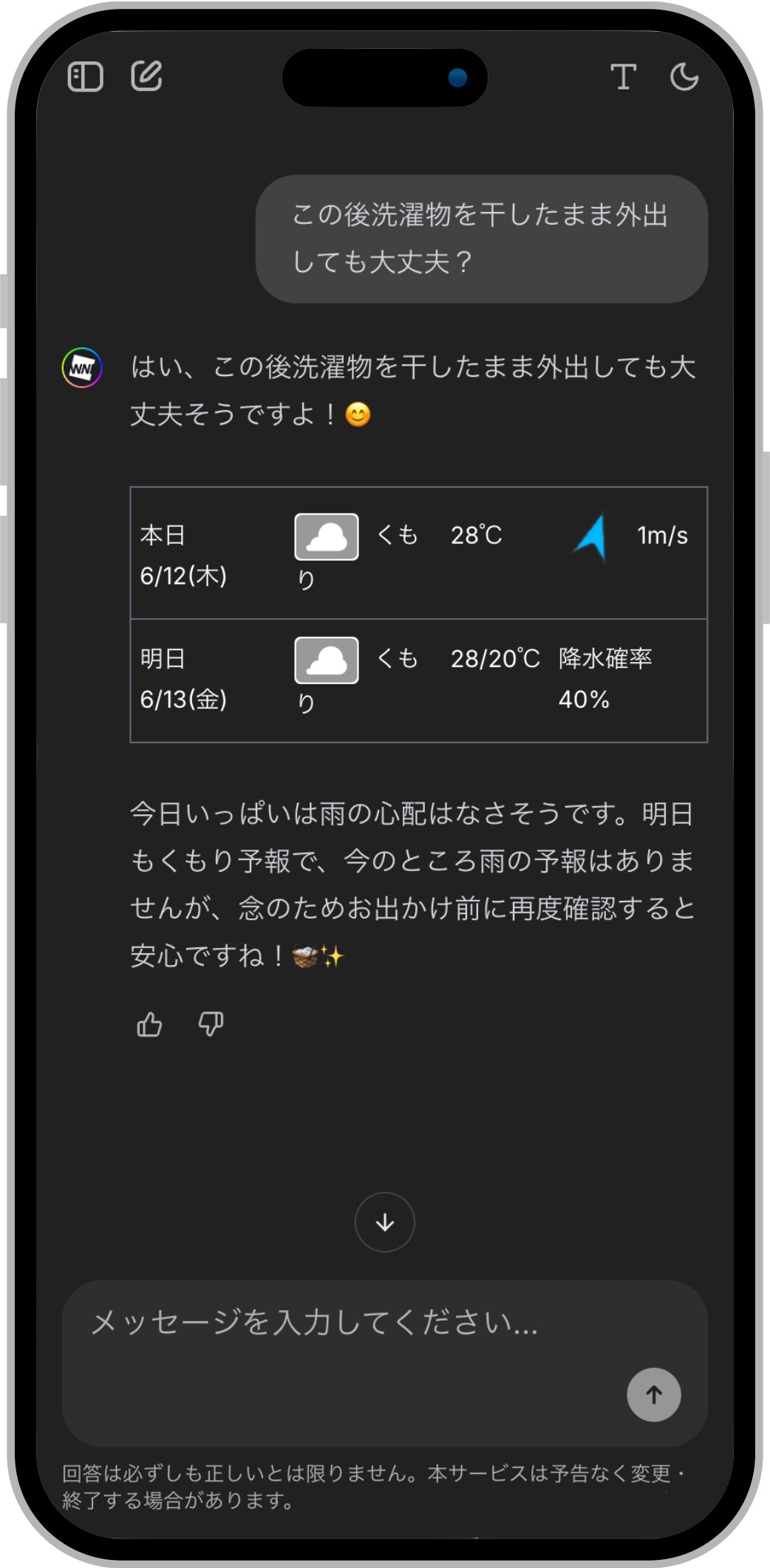The image size is (770, 1568).
Task: Start a new chat
Action: [x=146, y=76]
